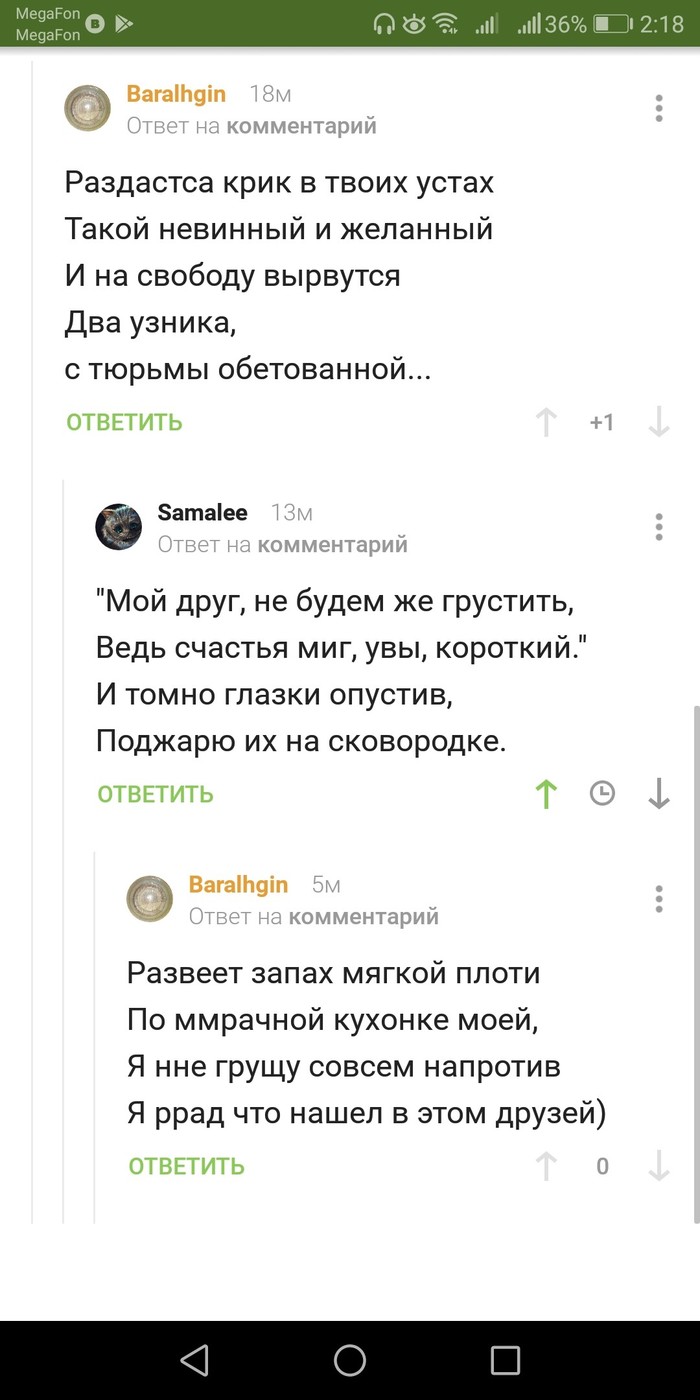The height and width of the screenshot is (1400, 700).
Task: Open Samalee's profile avatar
Action: [118, 527]
